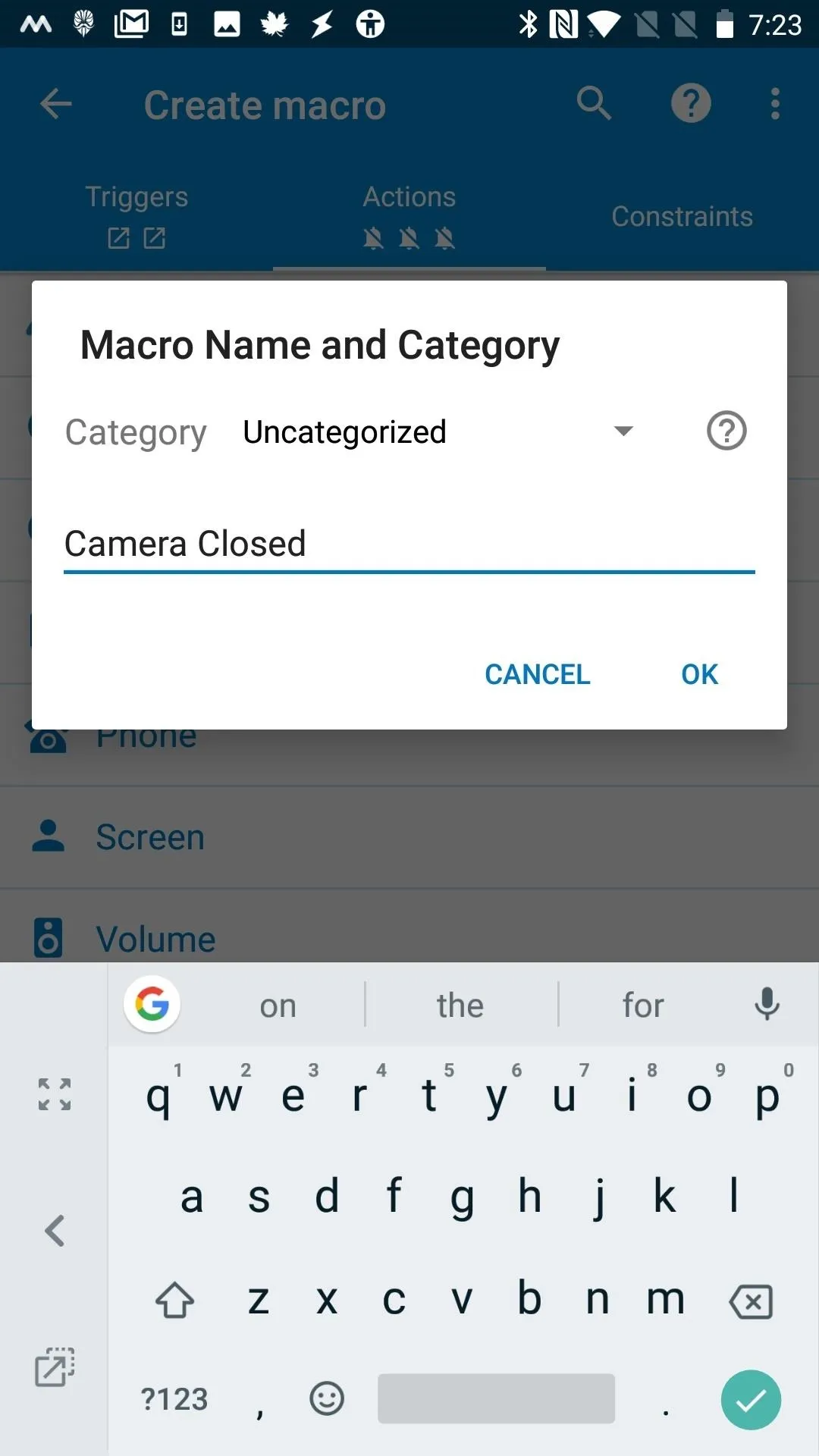
Task: Open the Category dropdown showing Uncategorized
Action: click(x=438, y=431)
